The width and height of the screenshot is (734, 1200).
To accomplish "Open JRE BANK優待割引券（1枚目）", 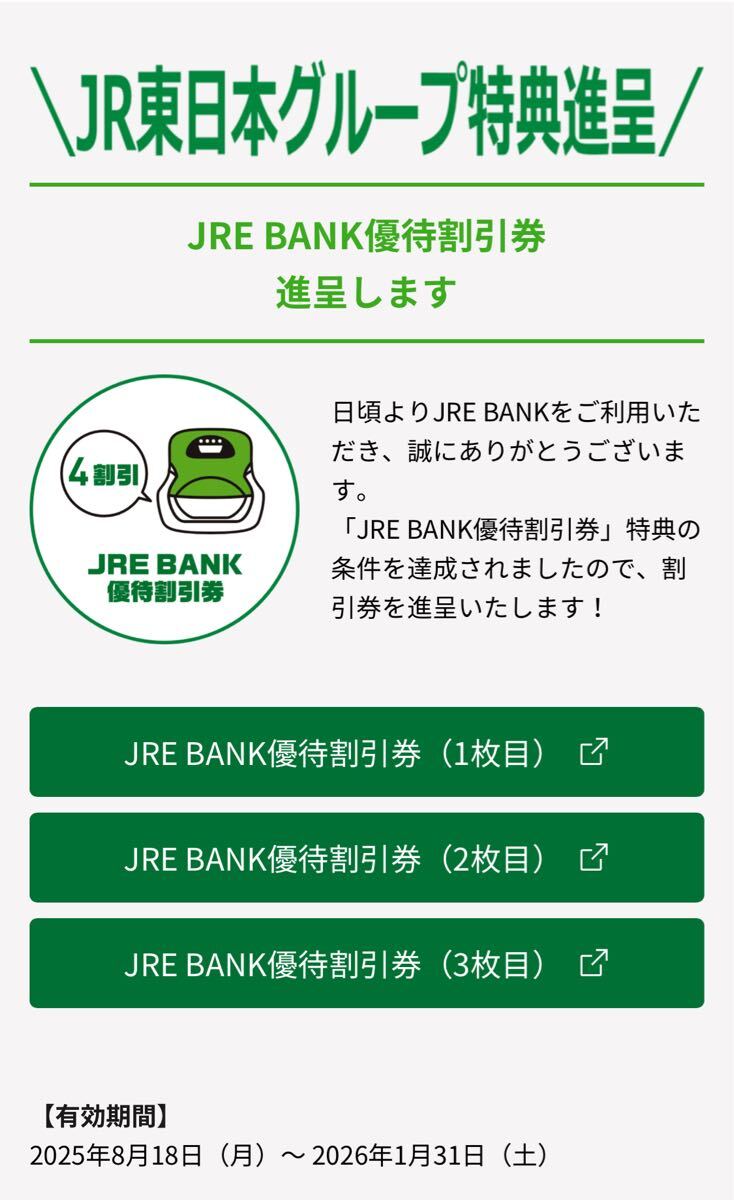I will pos(366,752).
